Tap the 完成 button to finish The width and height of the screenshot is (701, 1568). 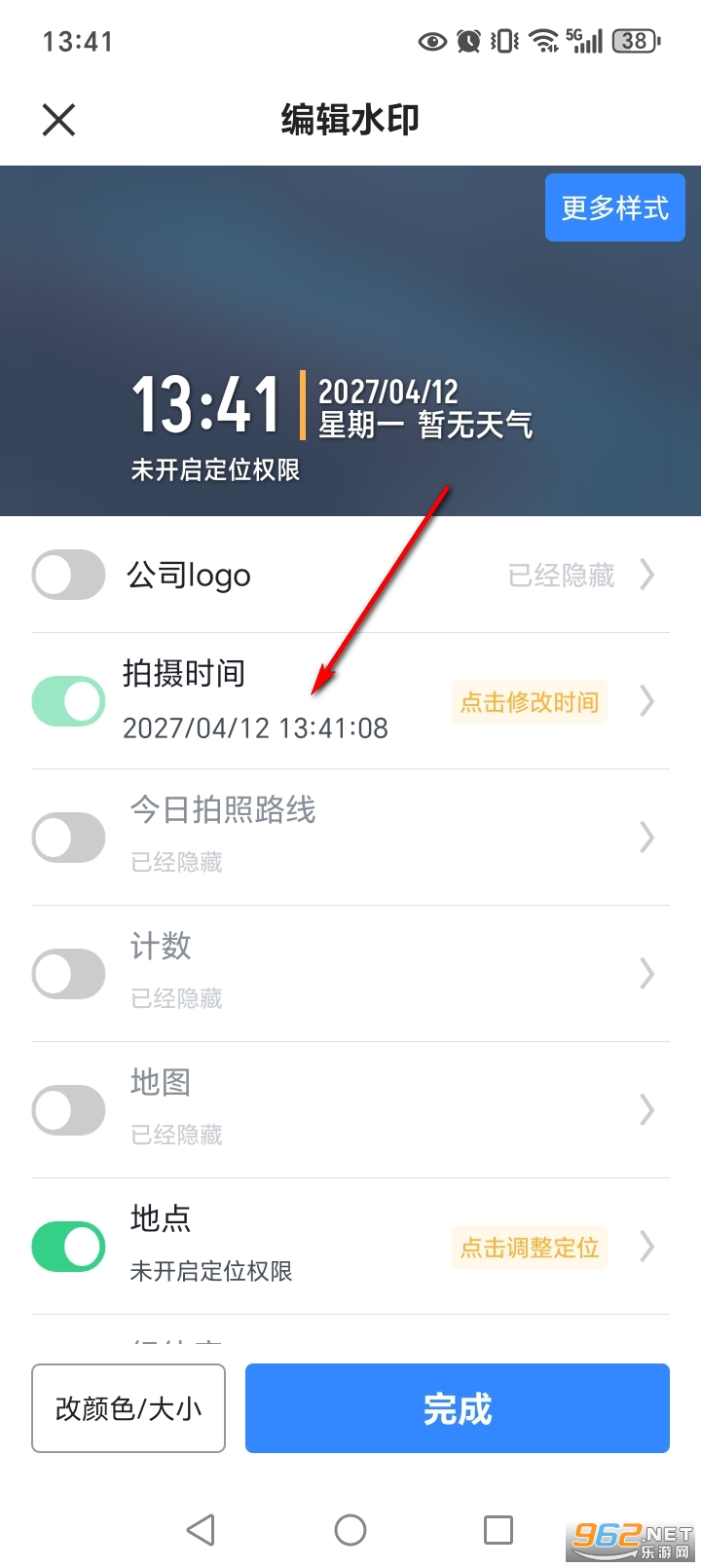[457, 1408]
